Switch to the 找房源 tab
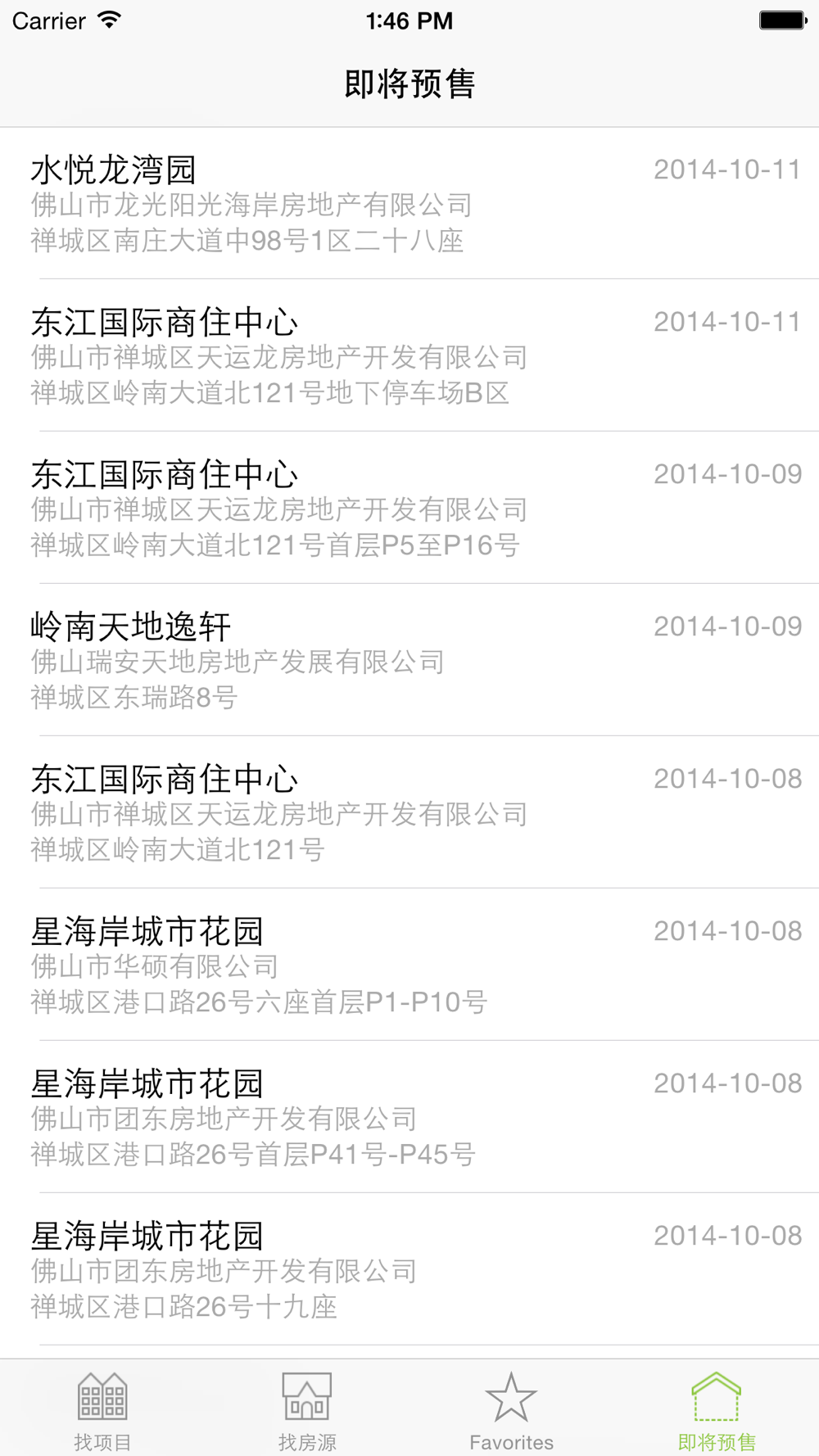819x1456 pixels. pos(307,1410)
